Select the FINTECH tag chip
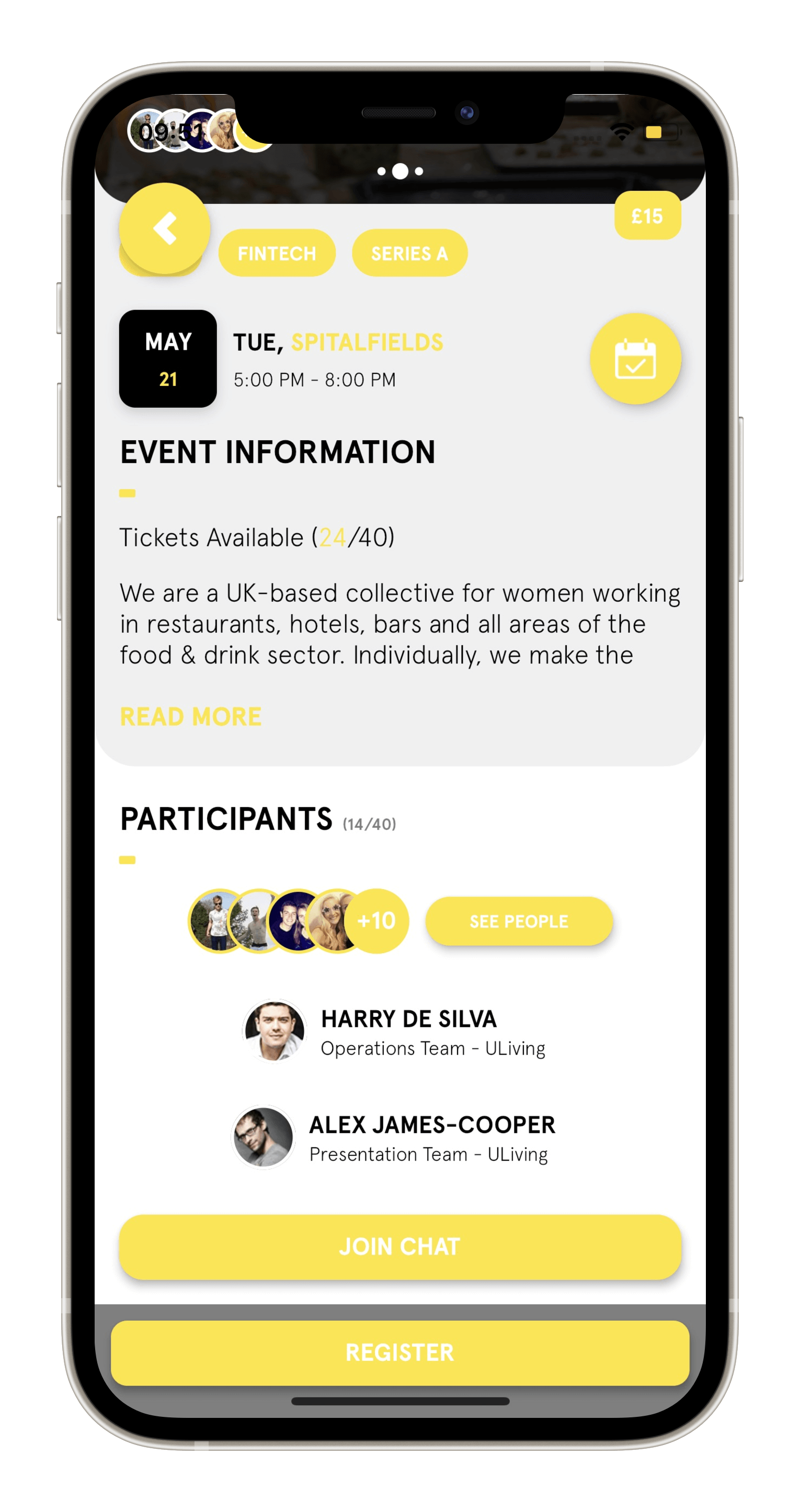 coord(277,254)
